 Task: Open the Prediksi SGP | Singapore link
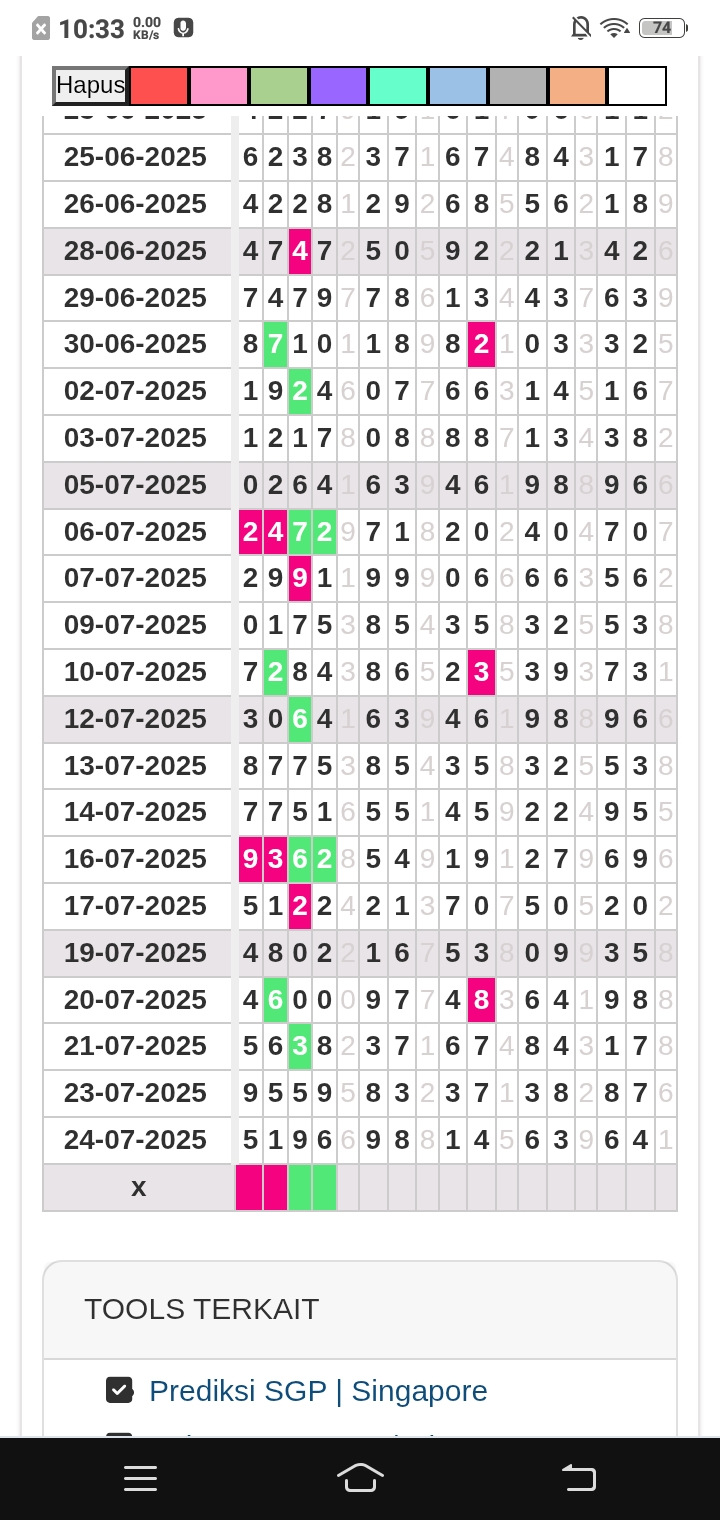pyautogui.click(x=318, y=1391)
